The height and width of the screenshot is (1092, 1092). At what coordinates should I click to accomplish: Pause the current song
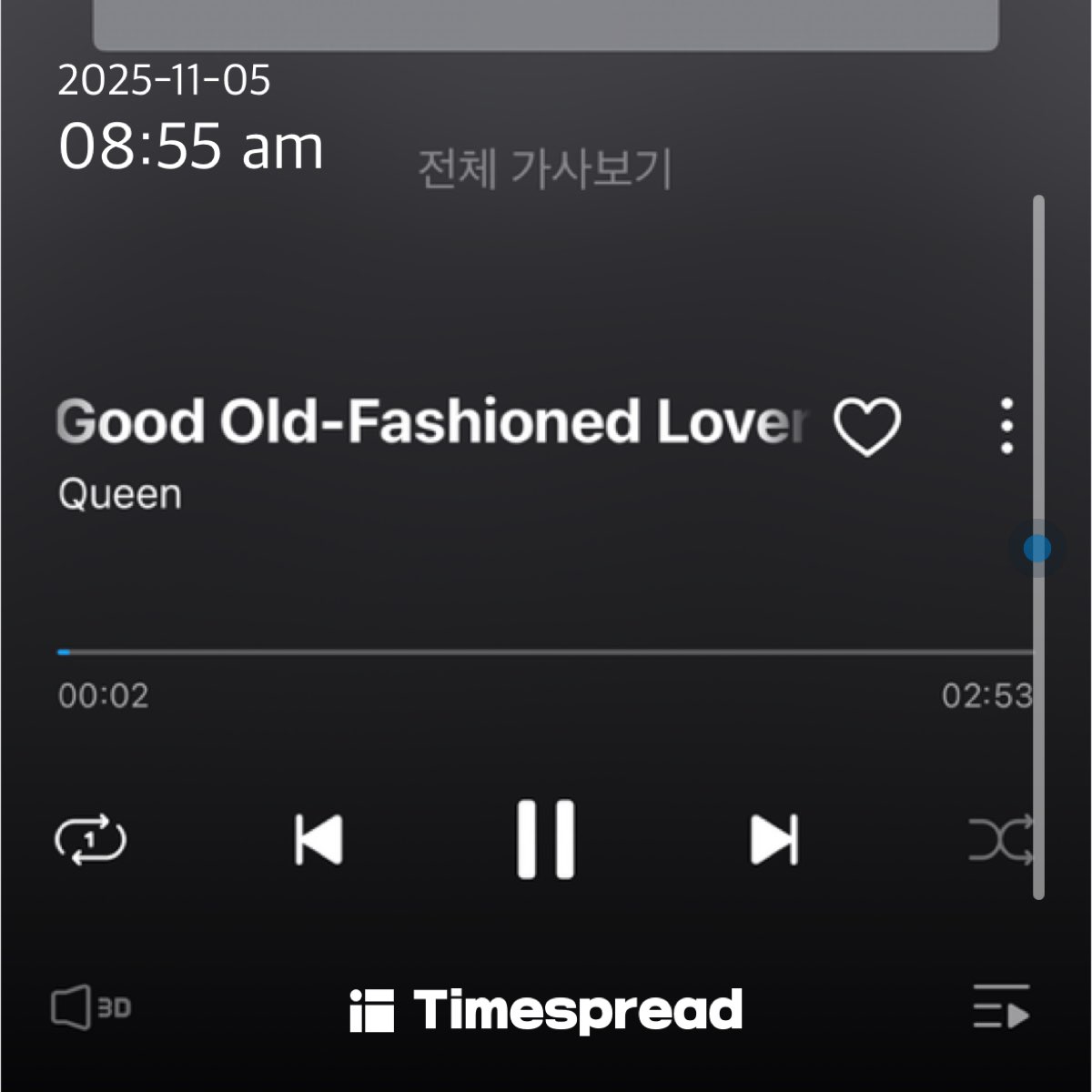click(x=546, y=838)
